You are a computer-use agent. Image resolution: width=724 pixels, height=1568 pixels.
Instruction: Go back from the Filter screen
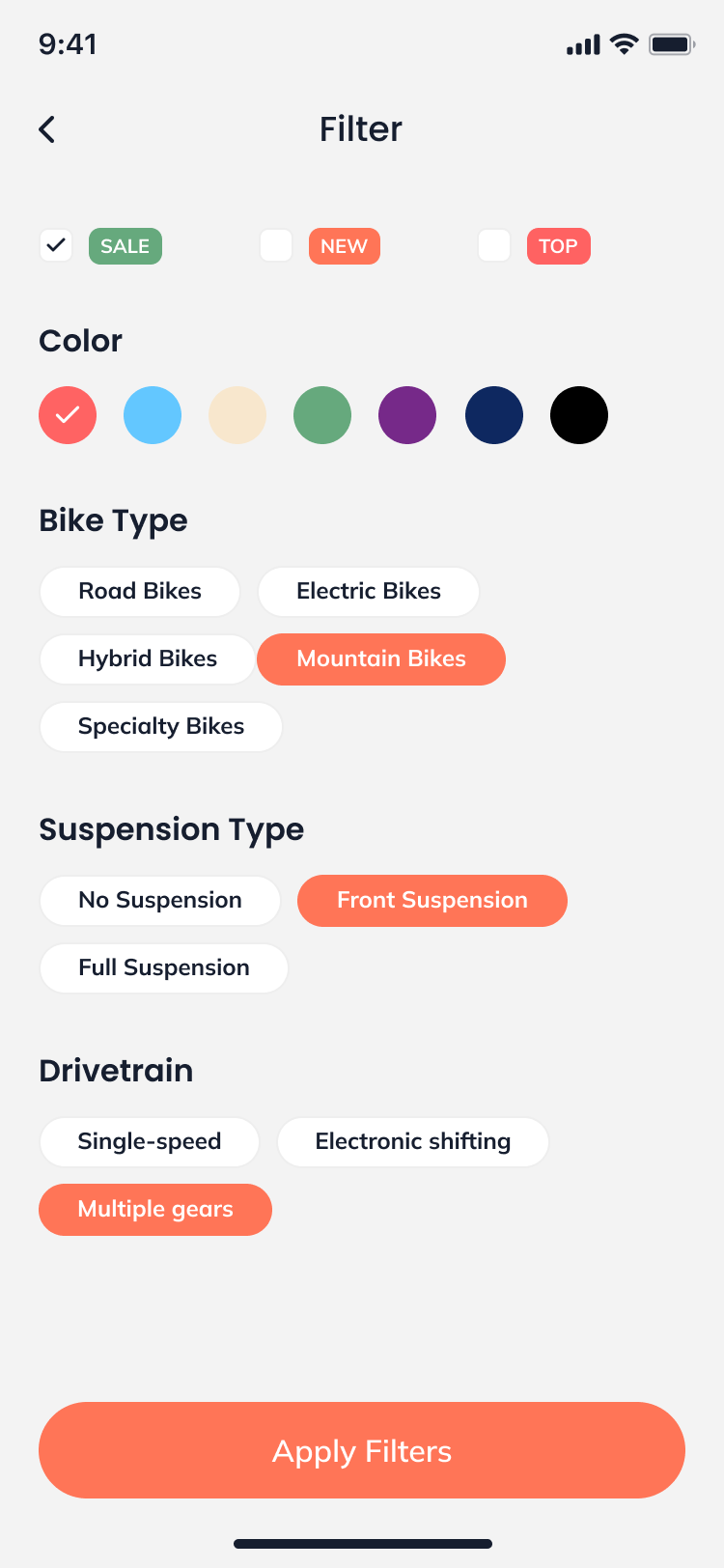point(47,129)
